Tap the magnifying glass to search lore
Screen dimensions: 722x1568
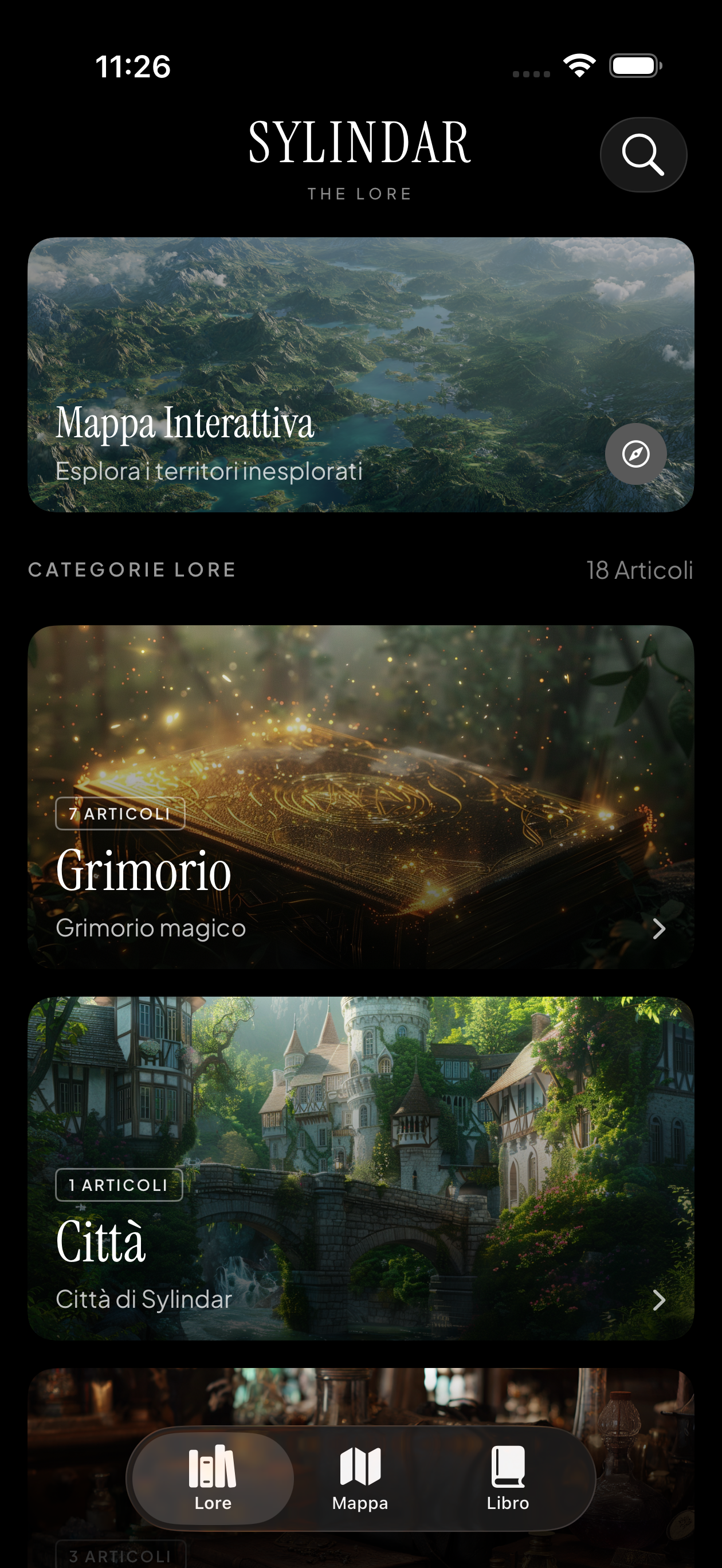643,154
